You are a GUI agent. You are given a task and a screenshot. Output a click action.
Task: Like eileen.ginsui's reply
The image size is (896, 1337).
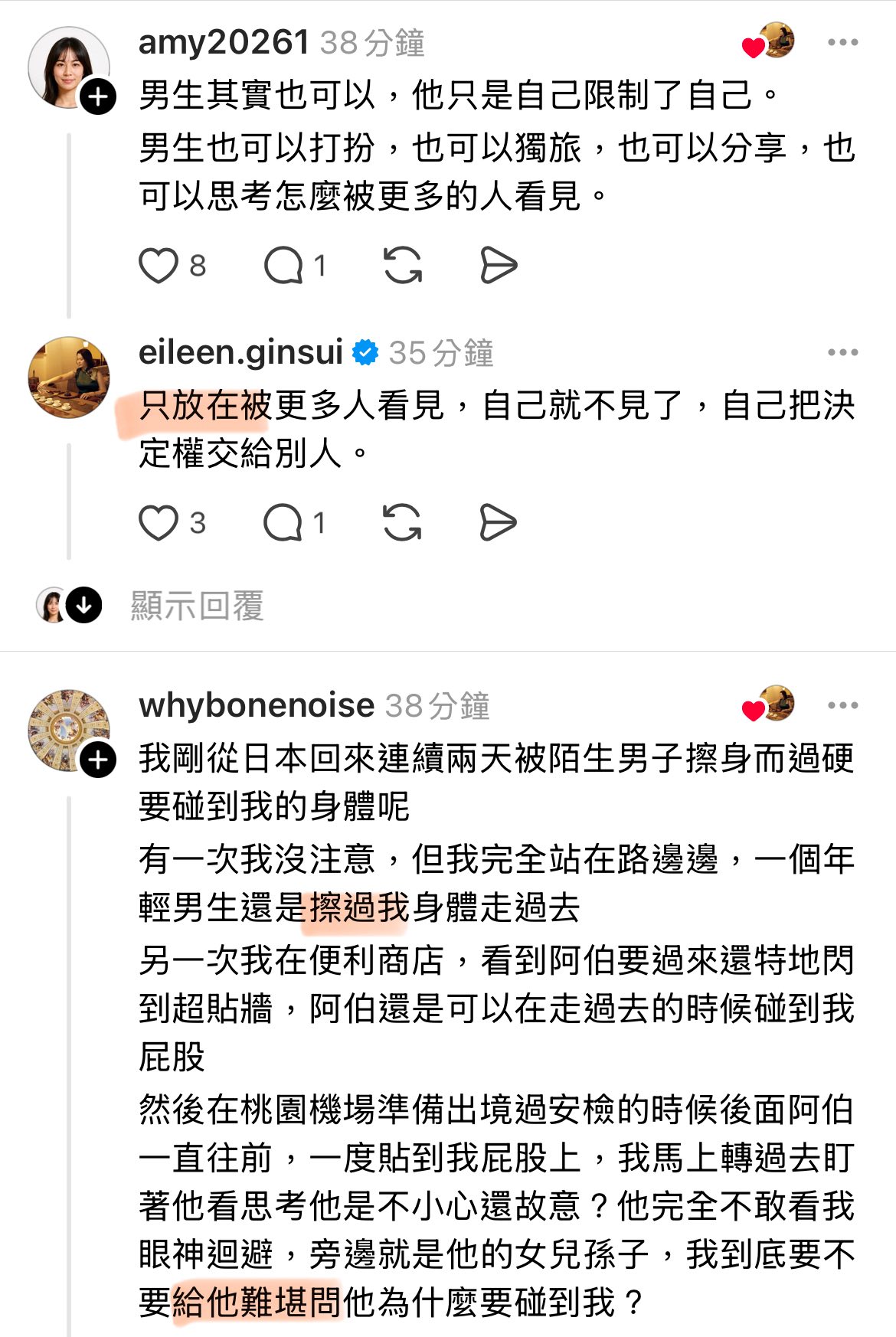point(159,523)
